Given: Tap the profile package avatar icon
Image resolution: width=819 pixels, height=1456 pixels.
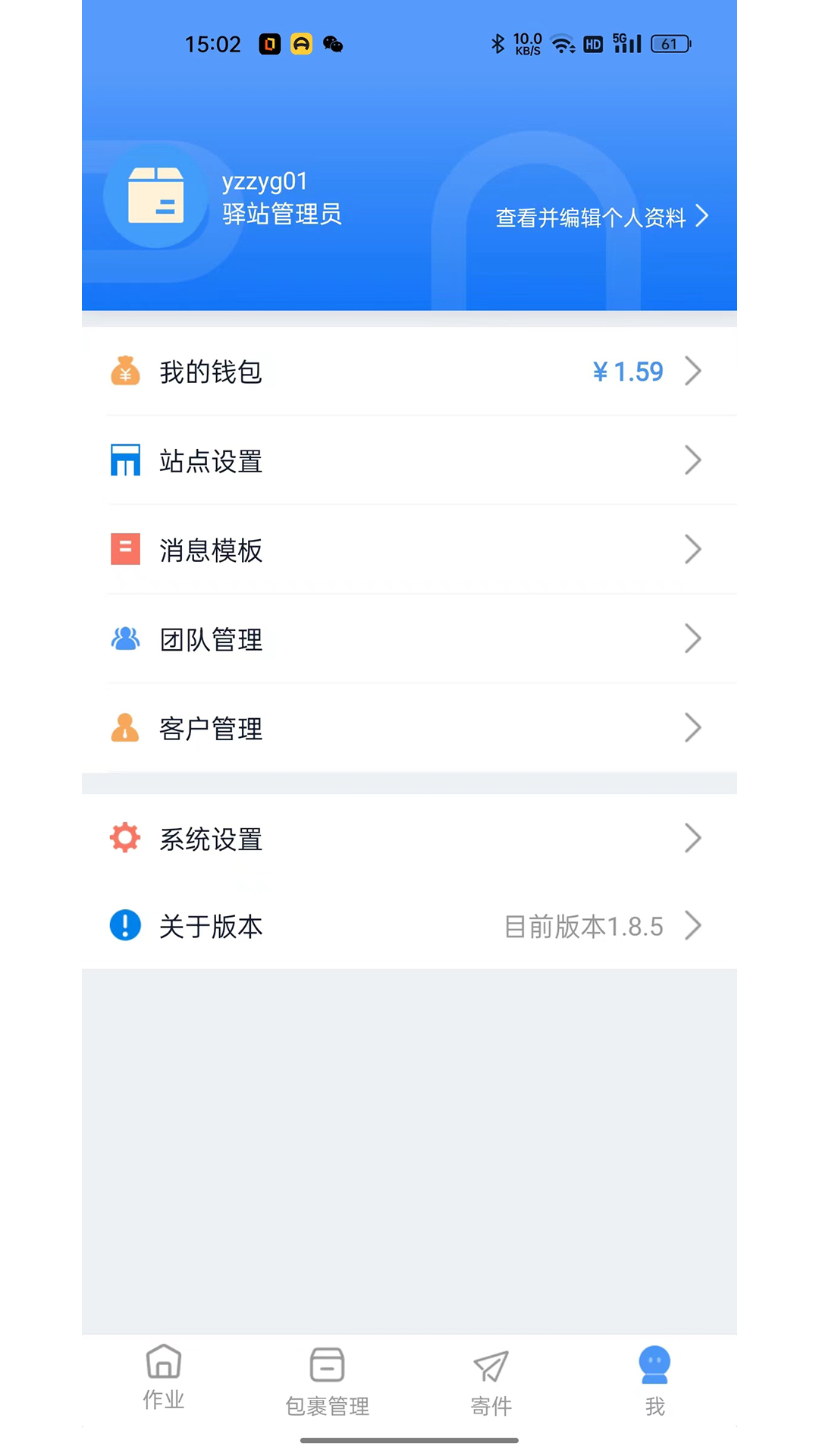Looking at the screenshot, I should 157,197.
